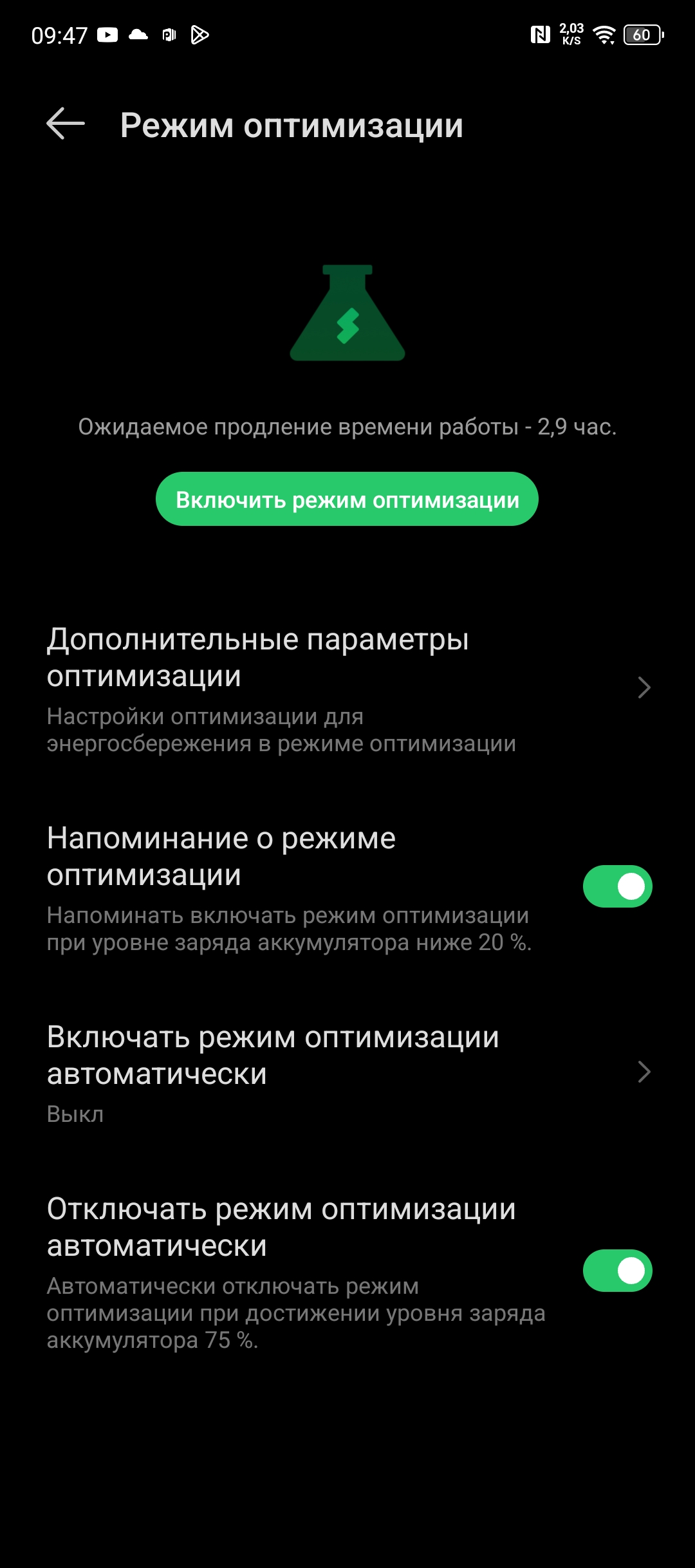Viewport: 695px width, 1568px height.
Task: Disable Напоминание о режиме оптимизации toggle
Action: [616, 886]
